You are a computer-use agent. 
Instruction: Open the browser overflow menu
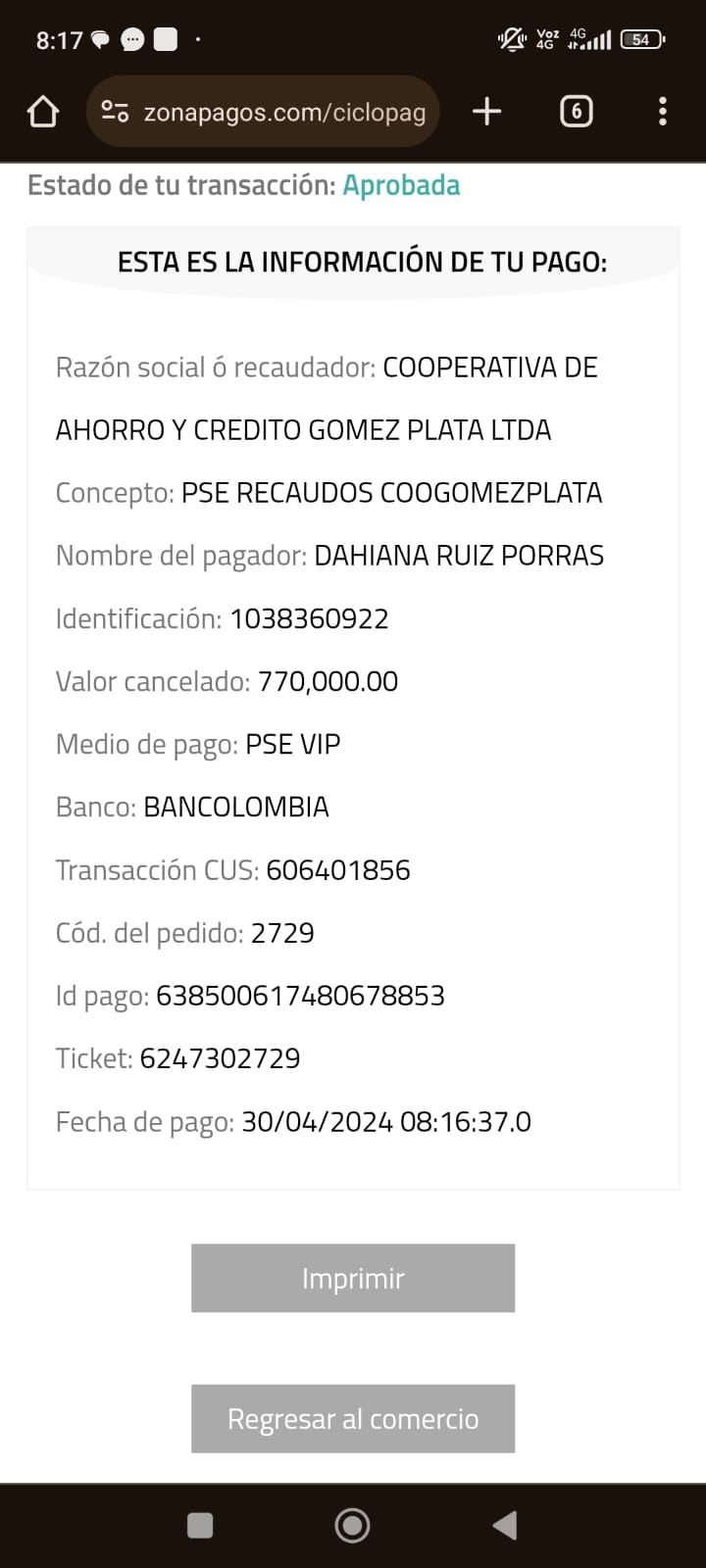pos(663,112)
